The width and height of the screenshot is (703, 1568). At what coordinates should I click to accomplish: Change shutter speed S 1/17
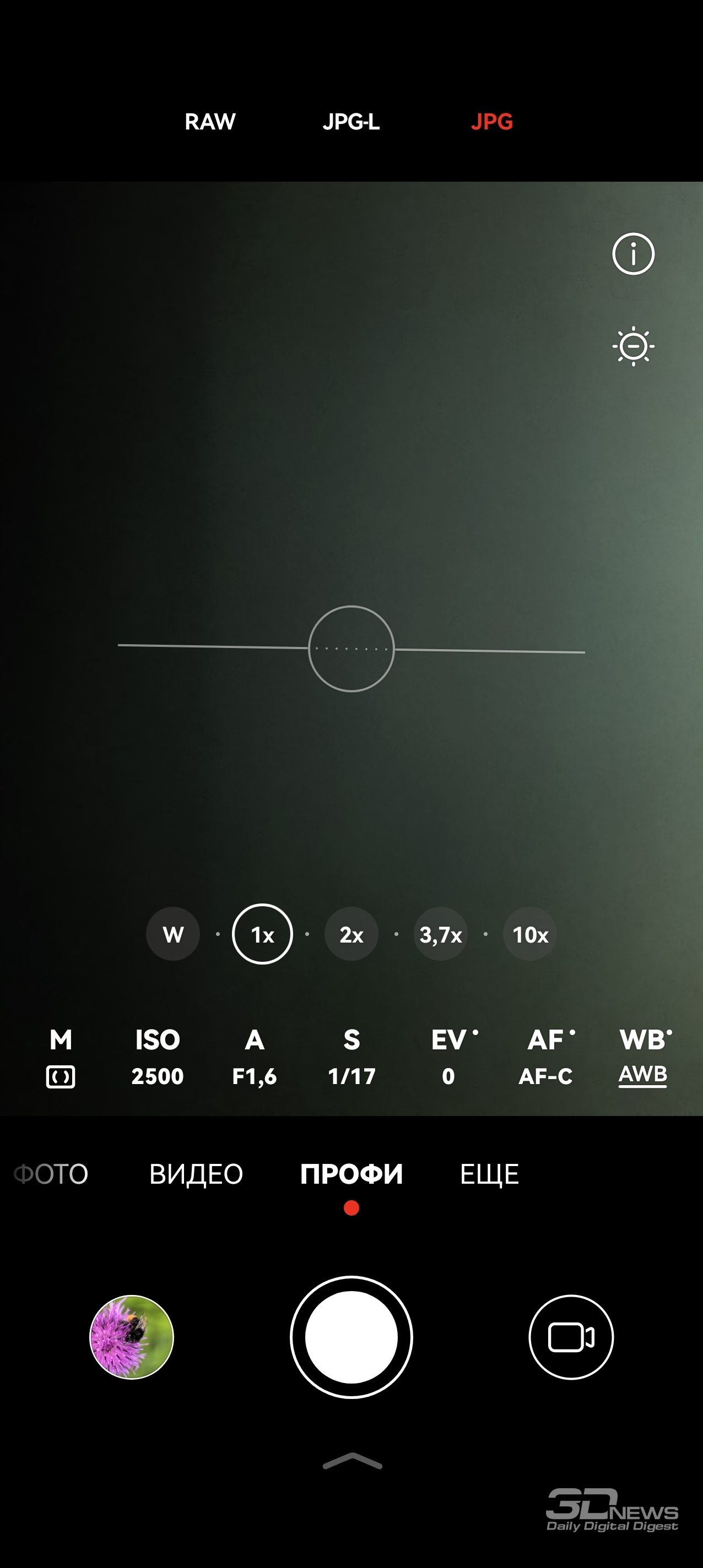pyautogui.click(x=351, y=1058)
